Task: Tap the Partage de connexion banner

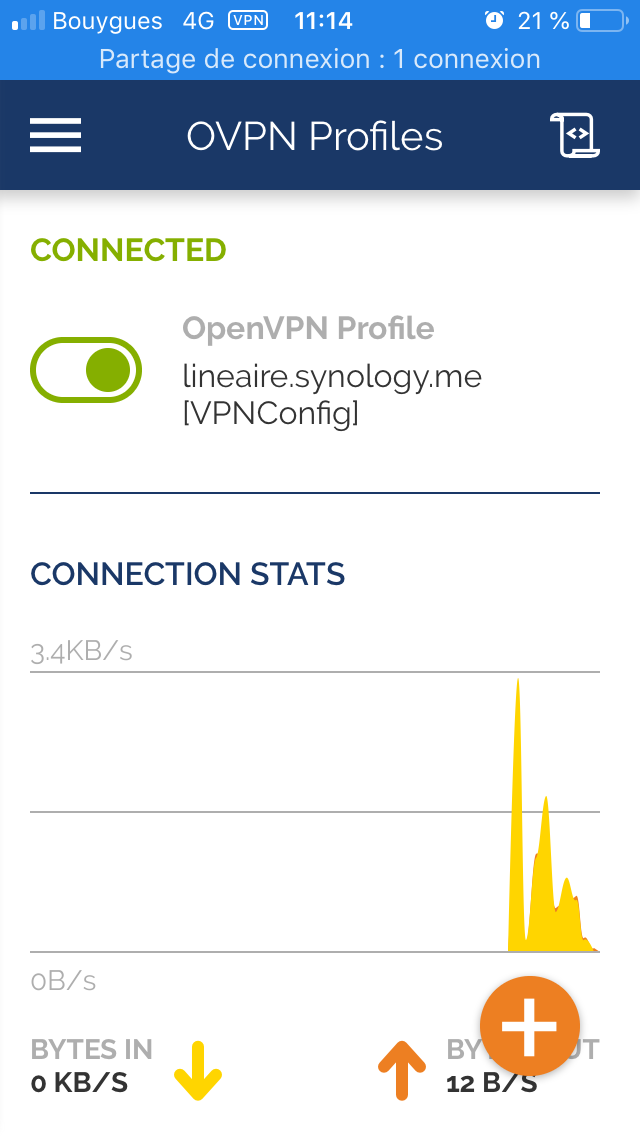Action: pyautogui.click(x=320, y=59)
